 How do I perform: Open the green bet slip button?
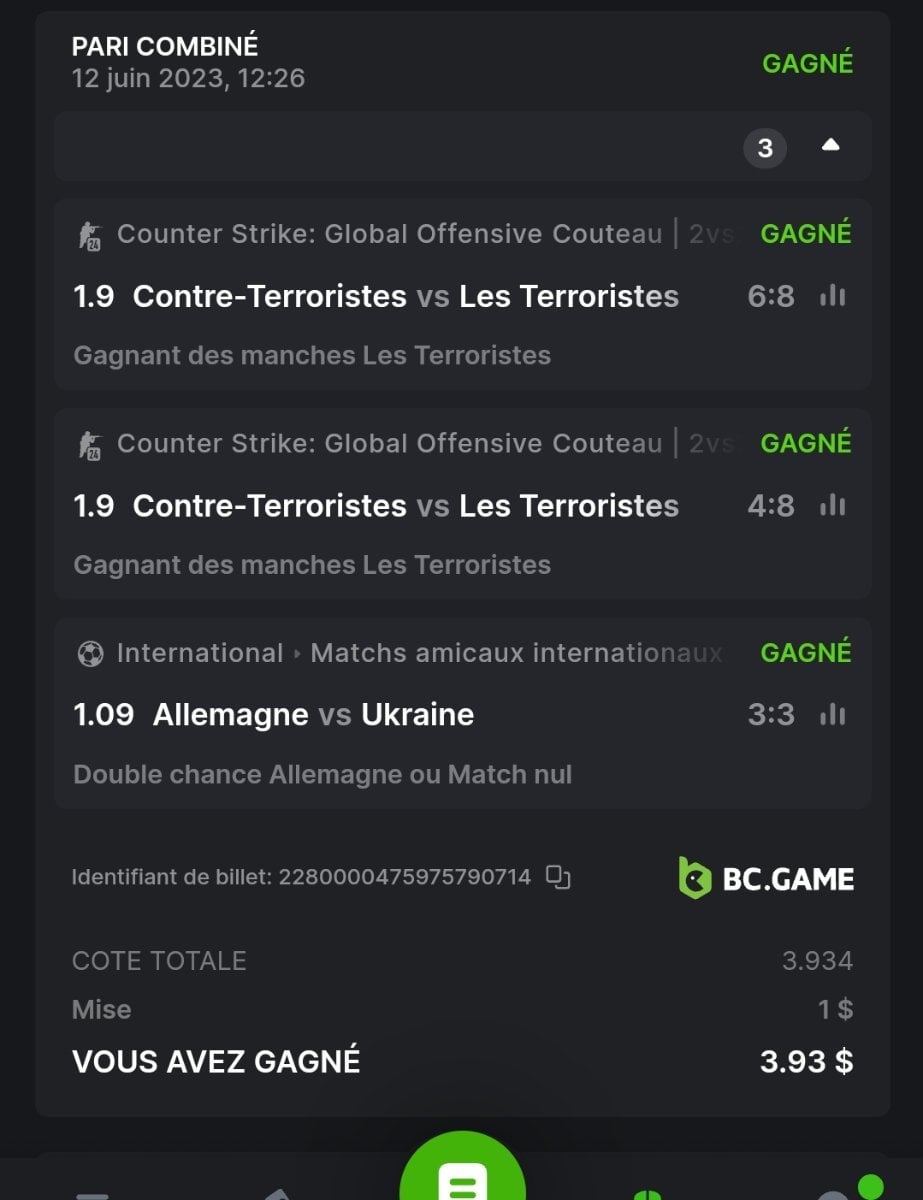(462, 1180)
